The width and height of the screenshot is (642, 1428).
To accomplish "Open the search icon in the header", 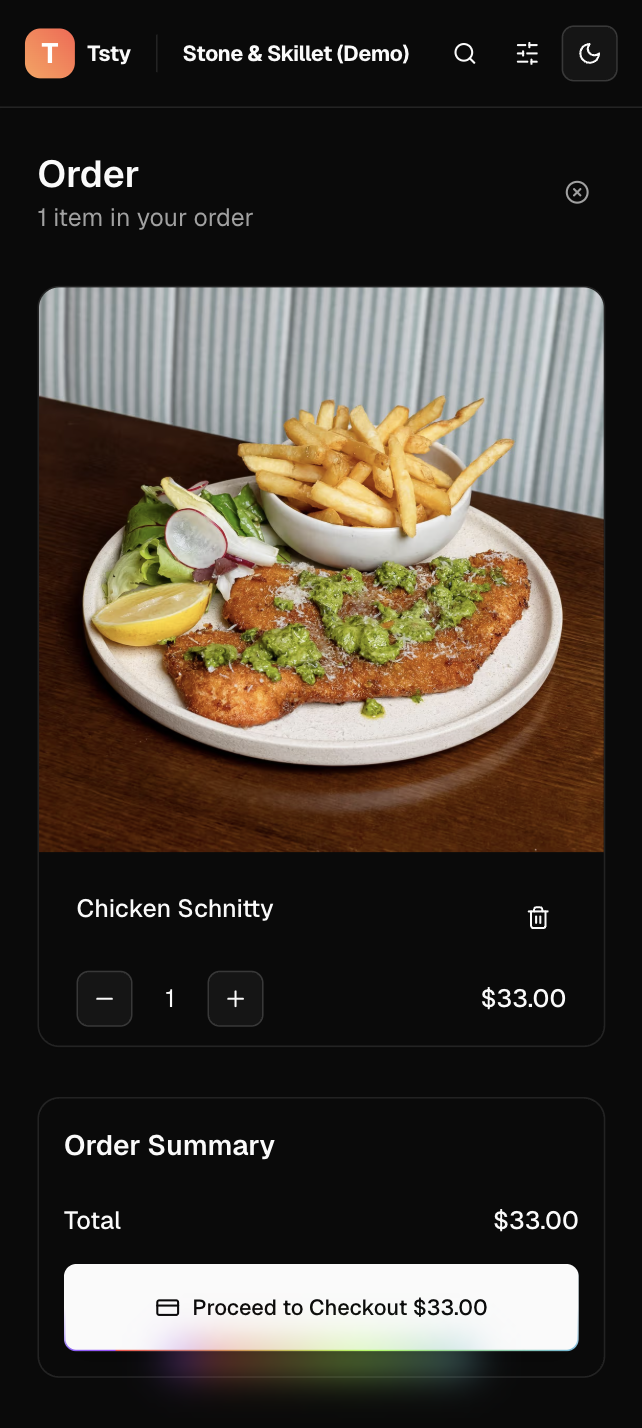I will 465,54.
